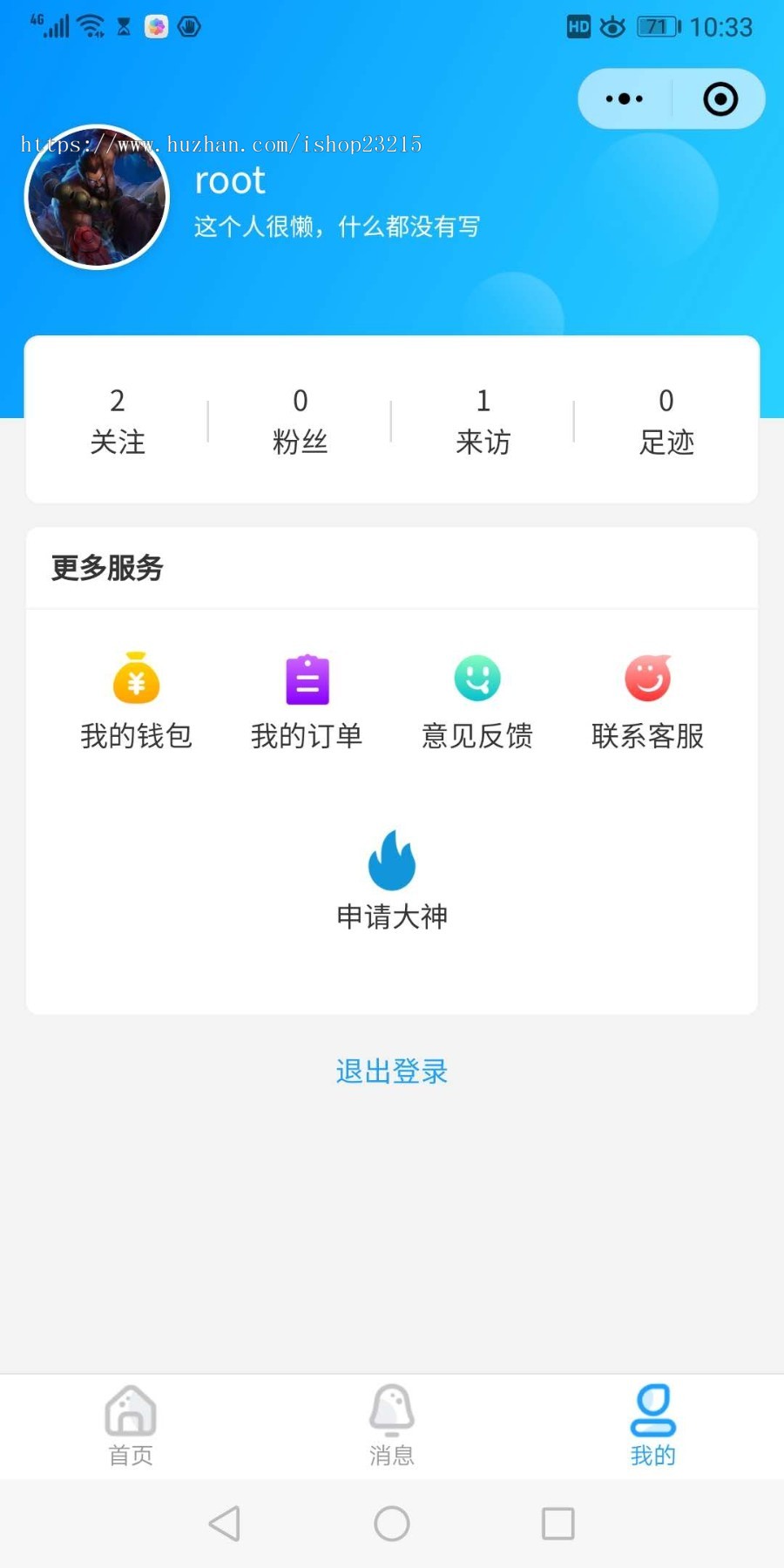Close the mini program via capsule button

[720, 98]
